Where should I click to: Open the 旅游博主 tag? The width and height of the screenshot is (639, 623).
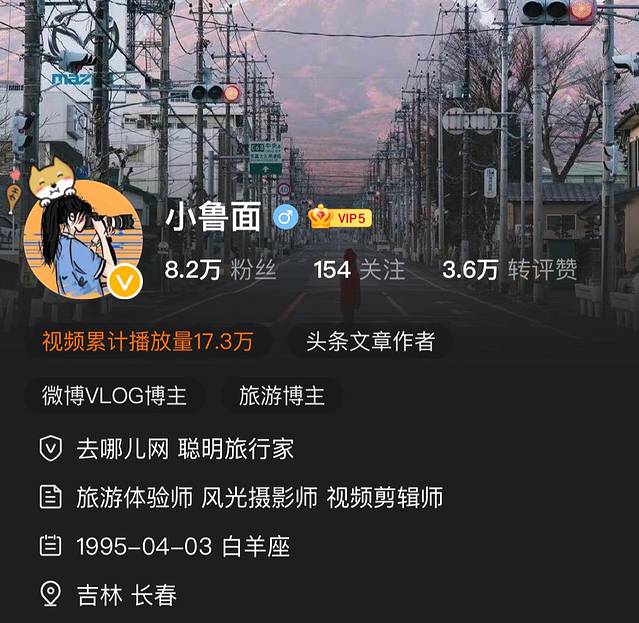coord(282,395)
